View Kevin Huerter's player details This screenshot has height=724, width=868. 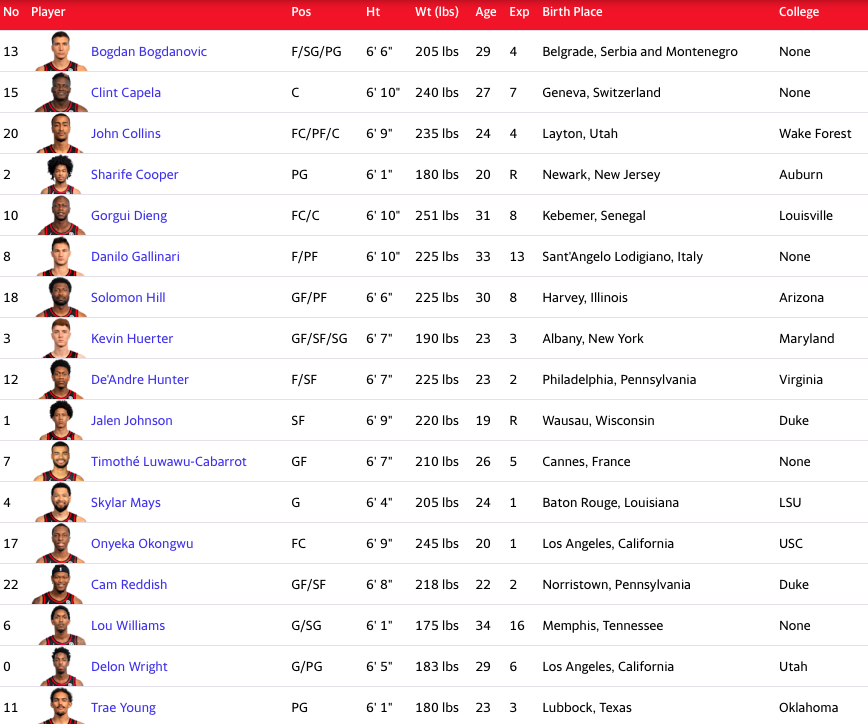point(132,338)
